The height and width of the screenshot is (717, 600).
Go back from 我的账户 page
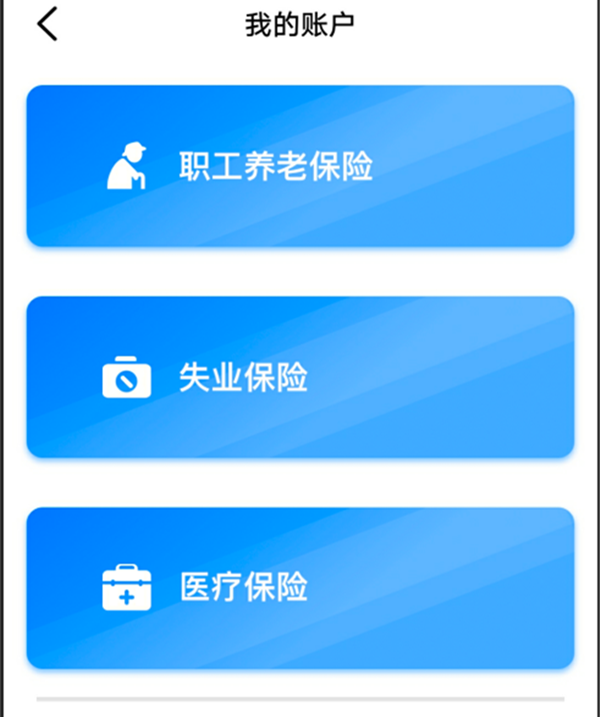47,24
